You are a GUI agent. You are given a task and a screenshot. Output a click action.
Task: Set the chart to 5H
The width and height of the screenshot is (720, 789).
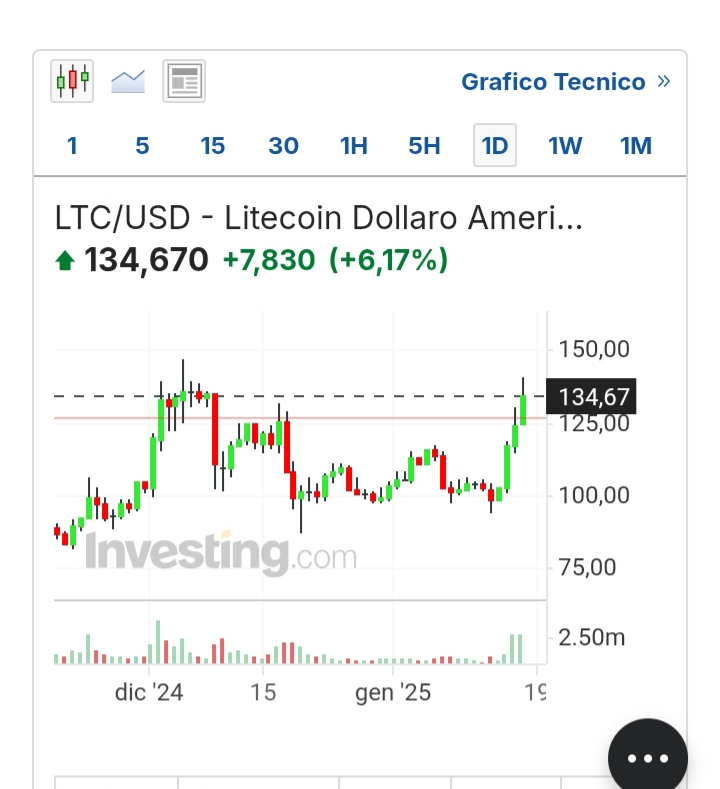click(424, 146)
